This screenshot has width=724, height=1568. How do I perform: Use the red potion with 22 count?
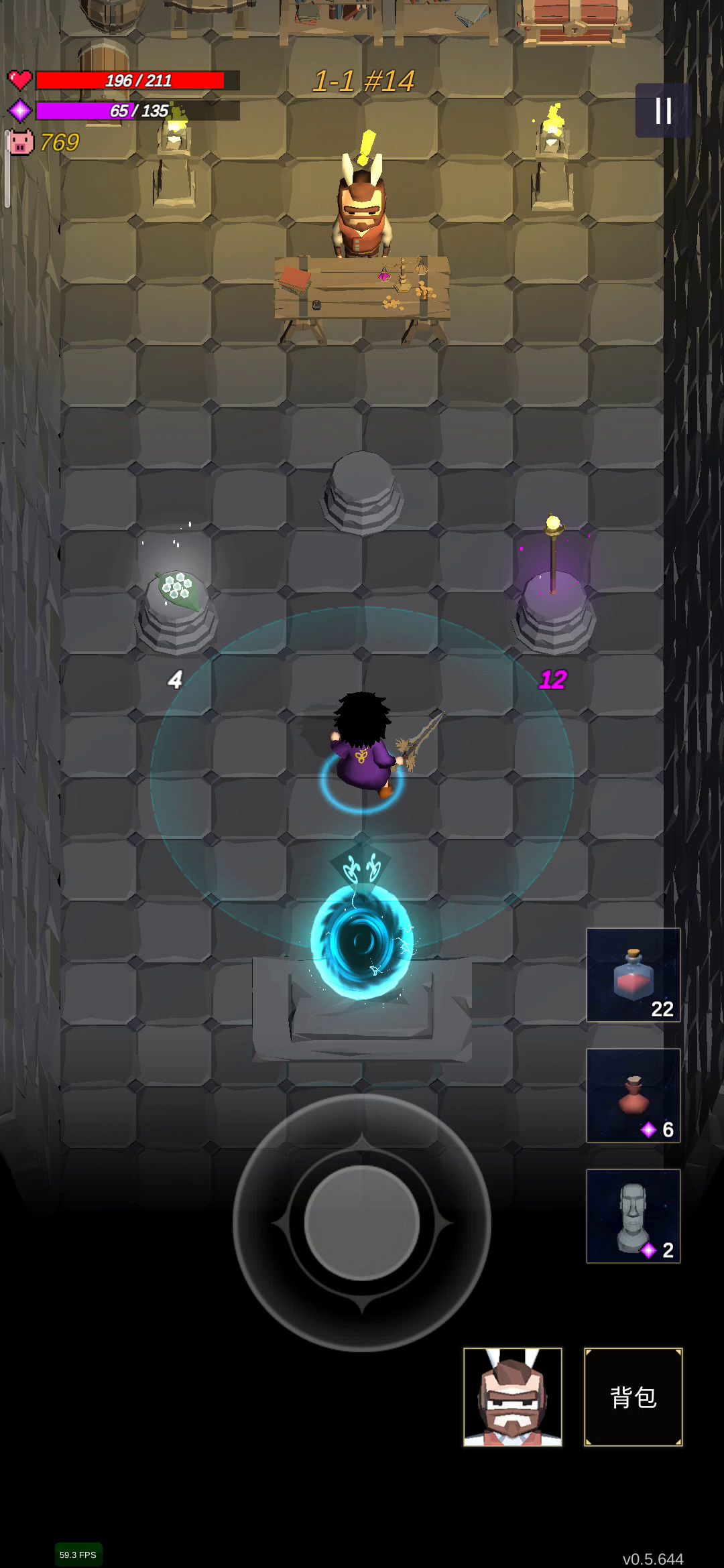pos(633,974)
